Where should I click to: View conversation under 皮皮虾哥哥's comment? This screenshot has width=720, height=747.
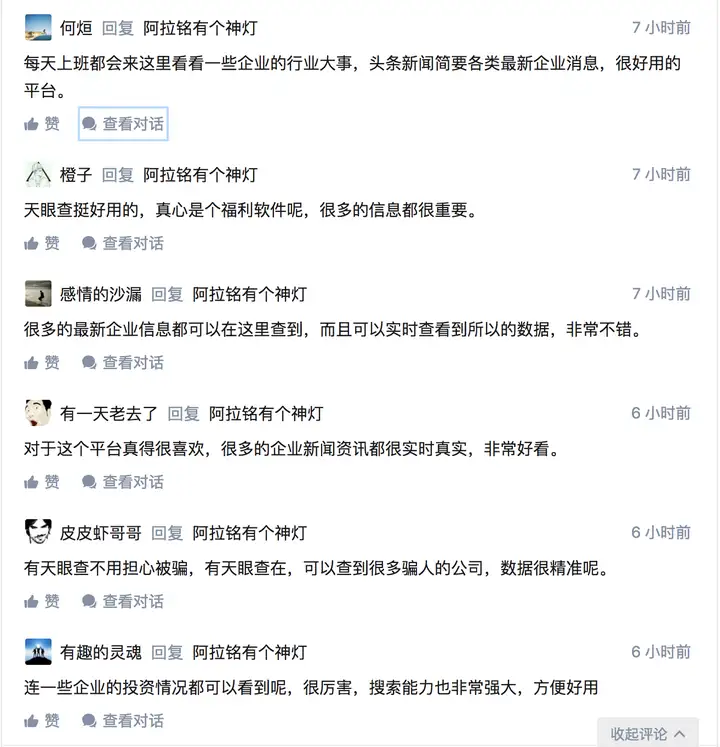123,601
